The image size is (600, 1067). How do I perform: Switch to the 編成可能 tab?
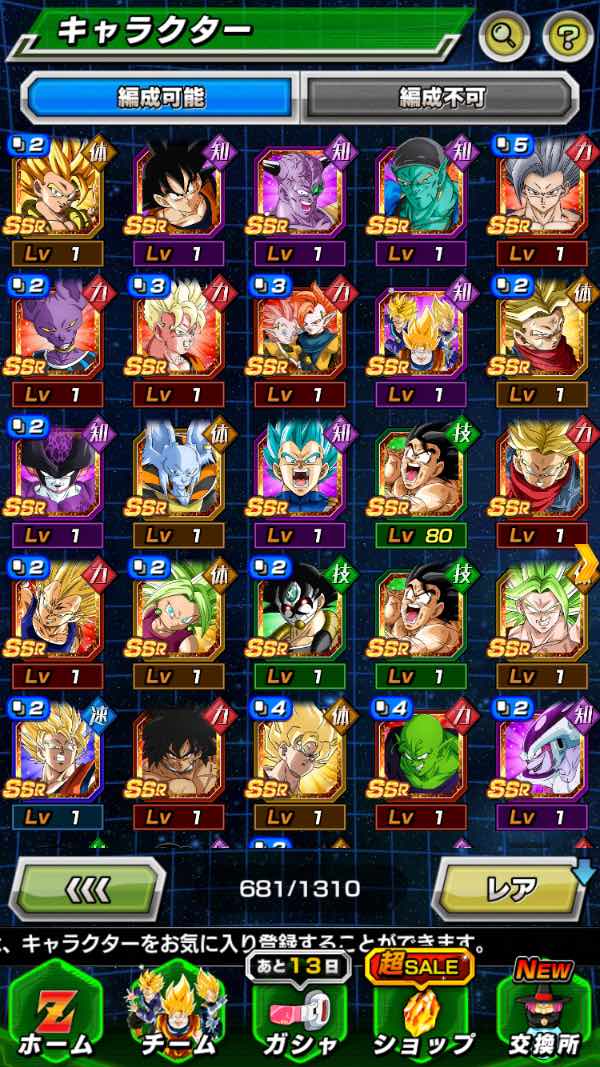(x=161, y=98)
